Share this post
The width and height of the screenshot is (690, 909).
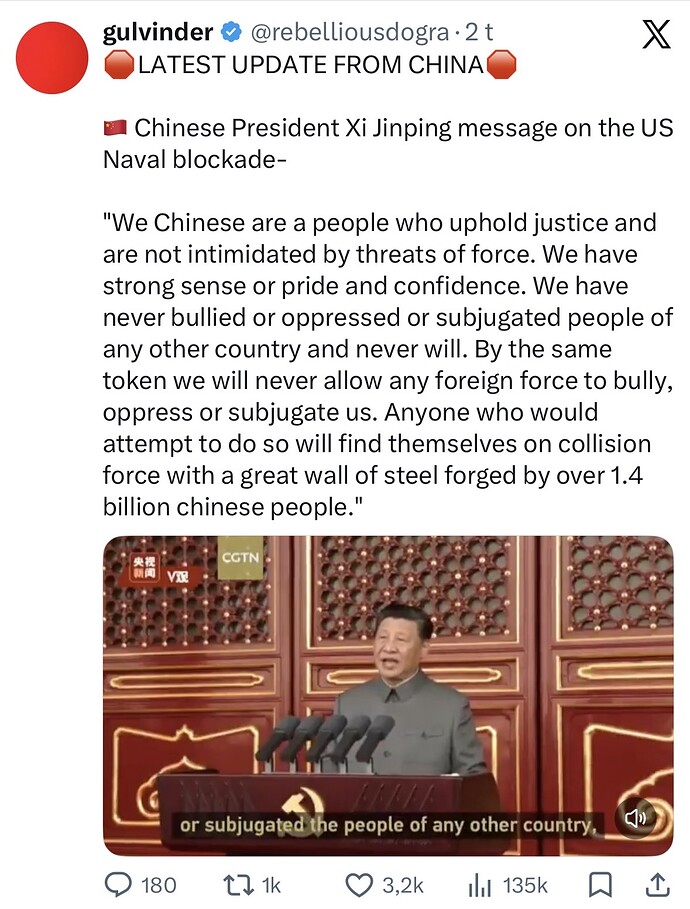pyautogui.click(x=658, y=884)
